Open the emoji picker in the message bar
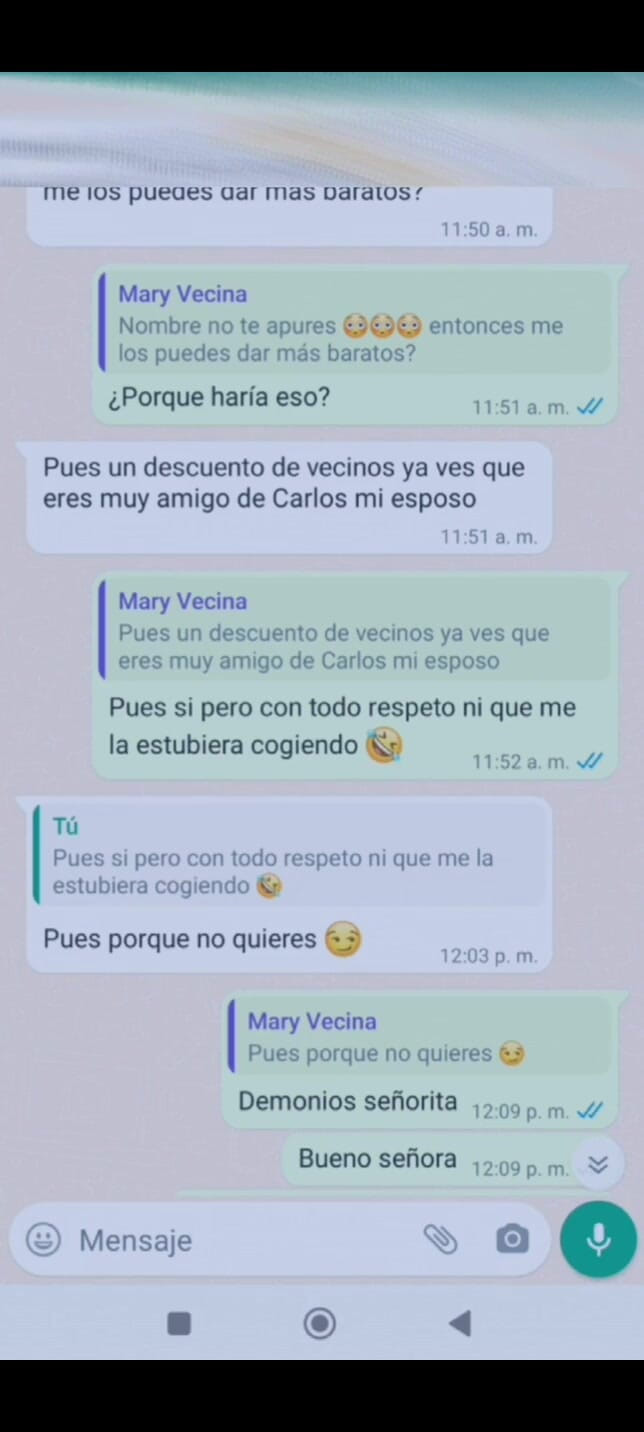Viewport: 644px width, 1432px height. [x=42, y=1240]
